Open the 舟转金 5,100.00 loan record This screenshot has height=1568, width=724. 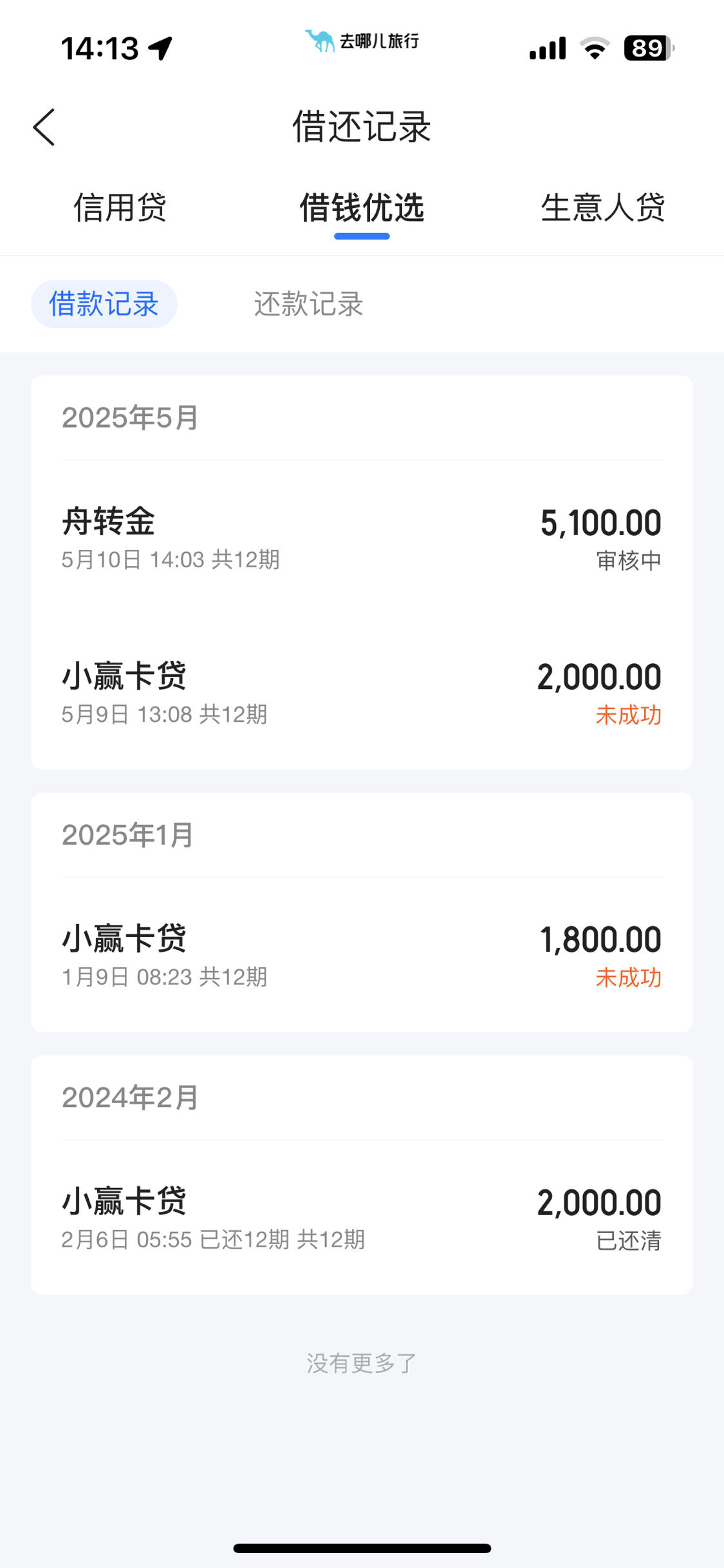click(362, 538)
